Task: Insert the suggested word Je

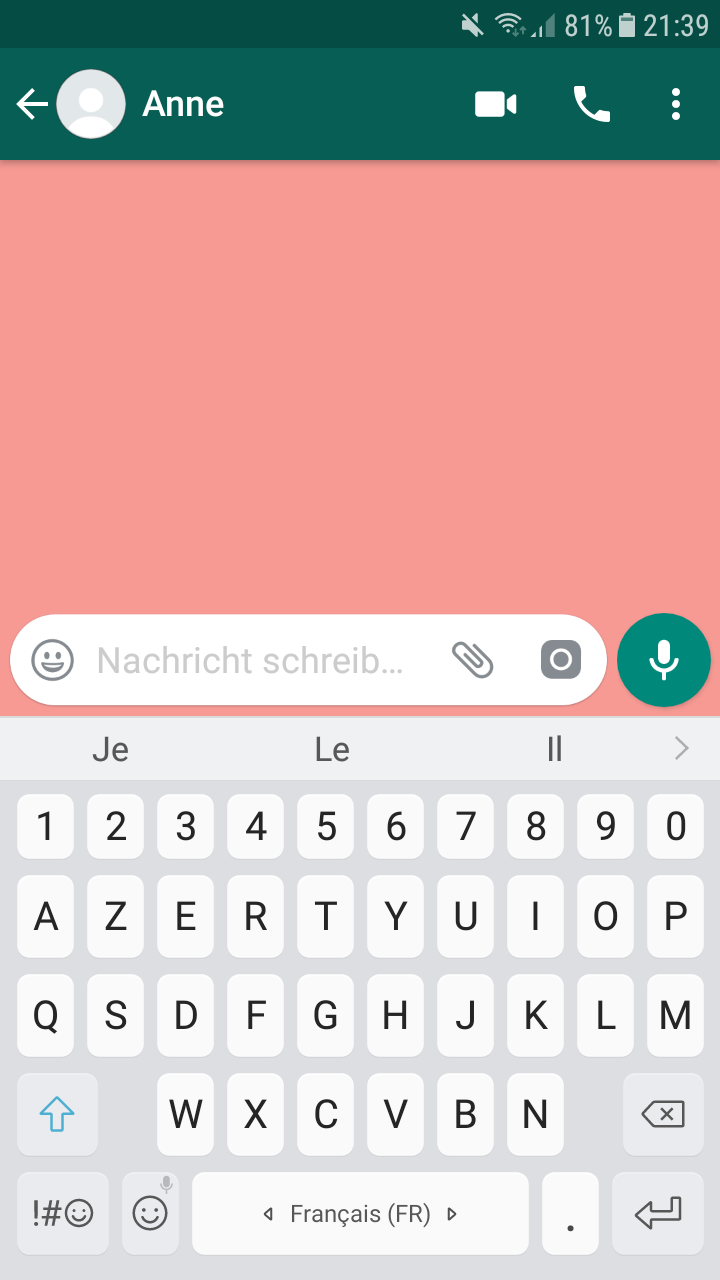Action: (x=110, y=749)
